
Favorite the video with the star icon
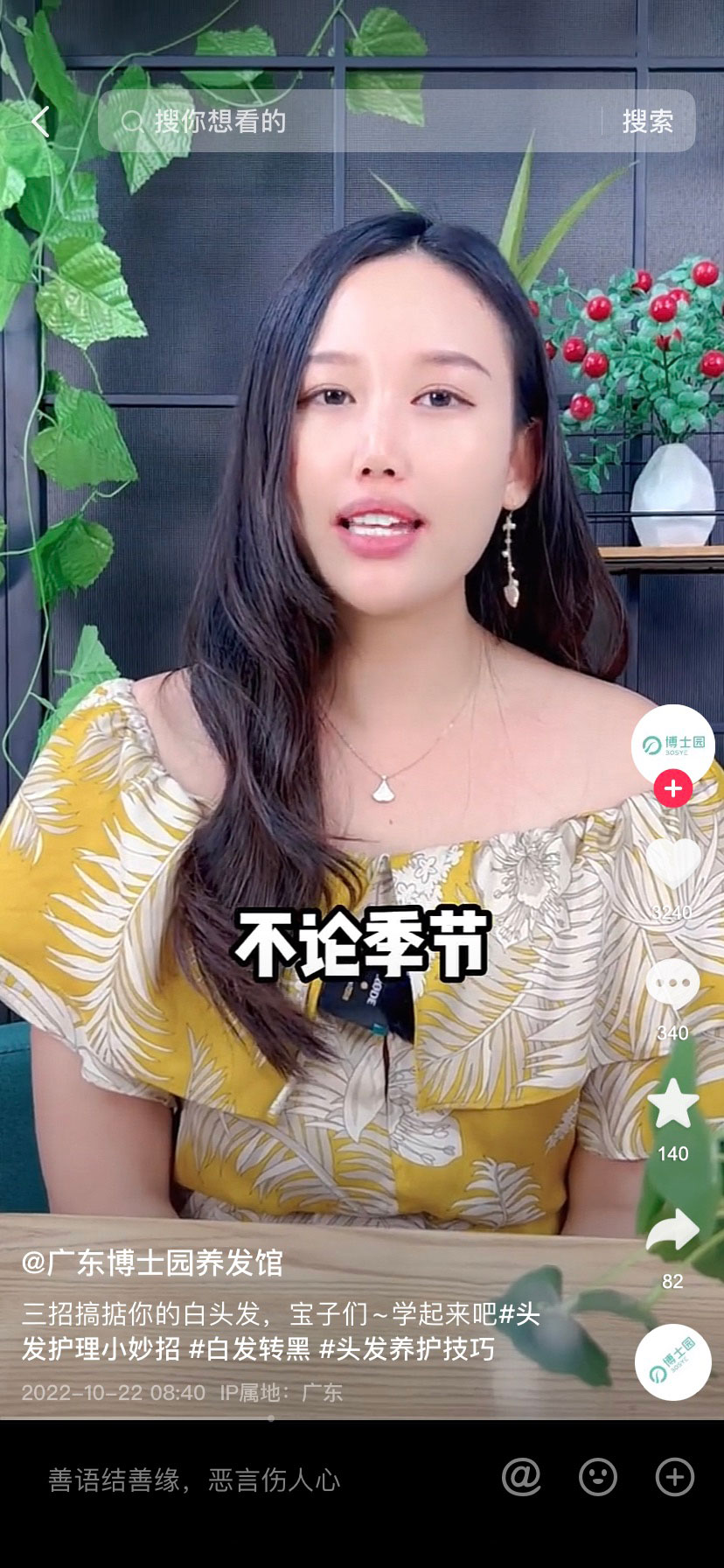coord(672,1104)
